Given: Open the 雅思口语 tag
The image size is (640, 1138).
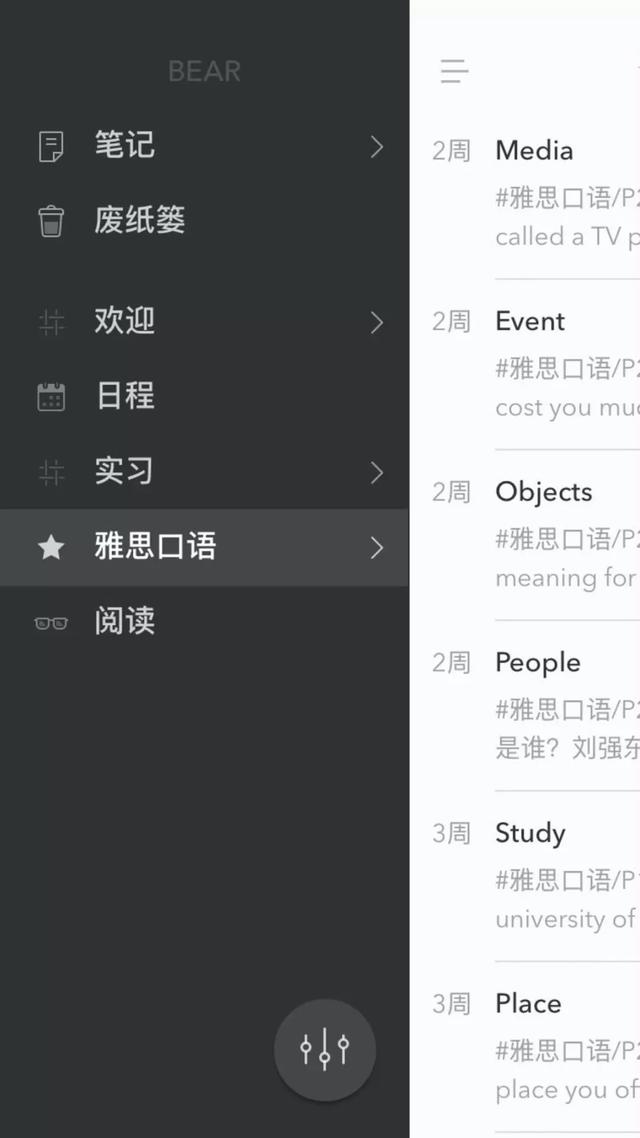Looking at the screenshot, I should 155,547.
